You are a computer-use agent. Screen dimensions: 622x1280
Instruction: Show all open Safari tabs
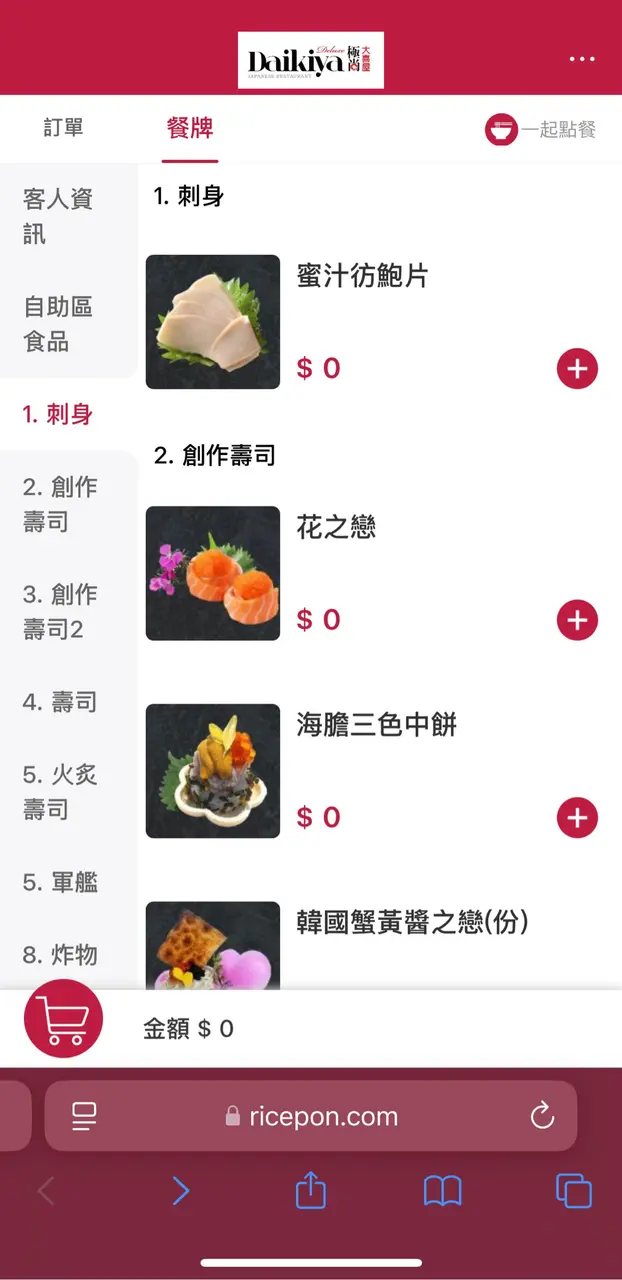tap(574, 1190)
